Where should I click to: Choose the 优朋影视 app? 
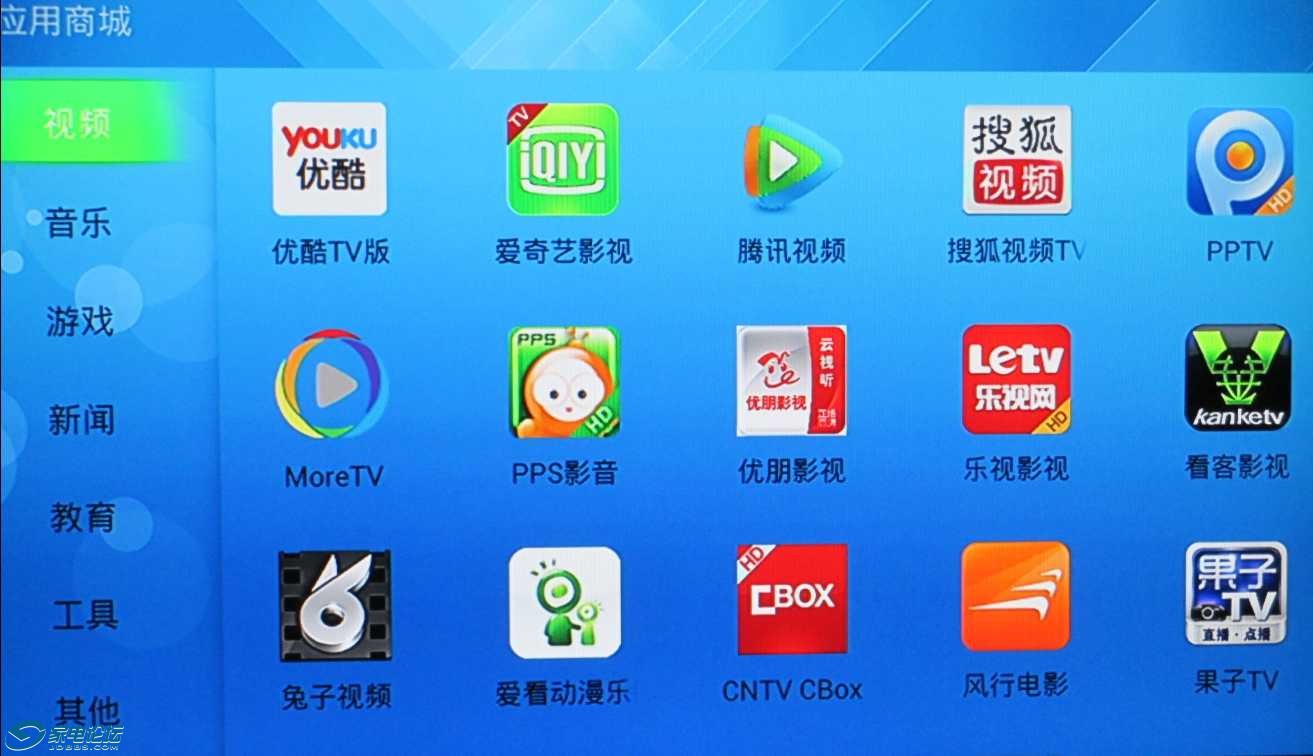(x=792, y=380)
